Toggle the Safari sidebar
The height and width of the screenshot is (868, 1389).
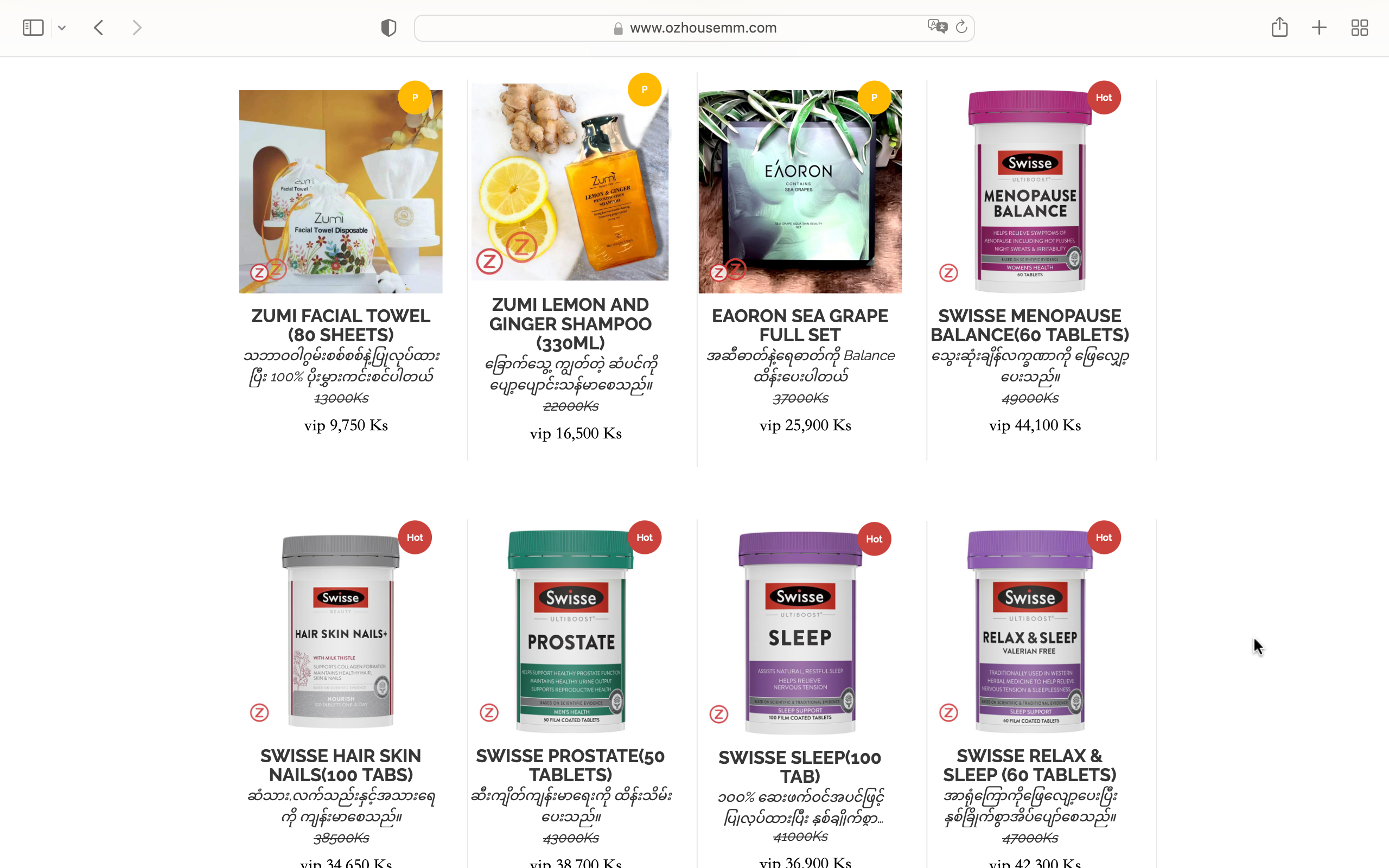(33, 28)
